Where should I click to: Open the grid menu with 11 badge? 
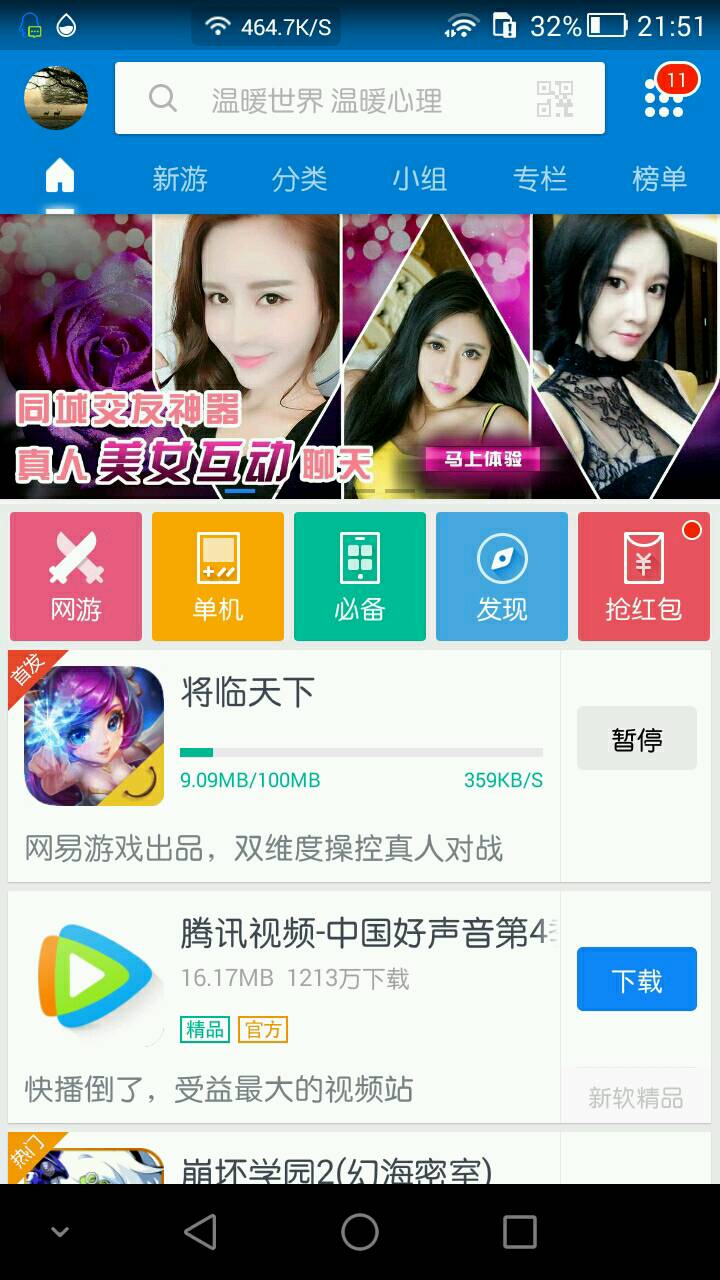click(x=664, y=97)
